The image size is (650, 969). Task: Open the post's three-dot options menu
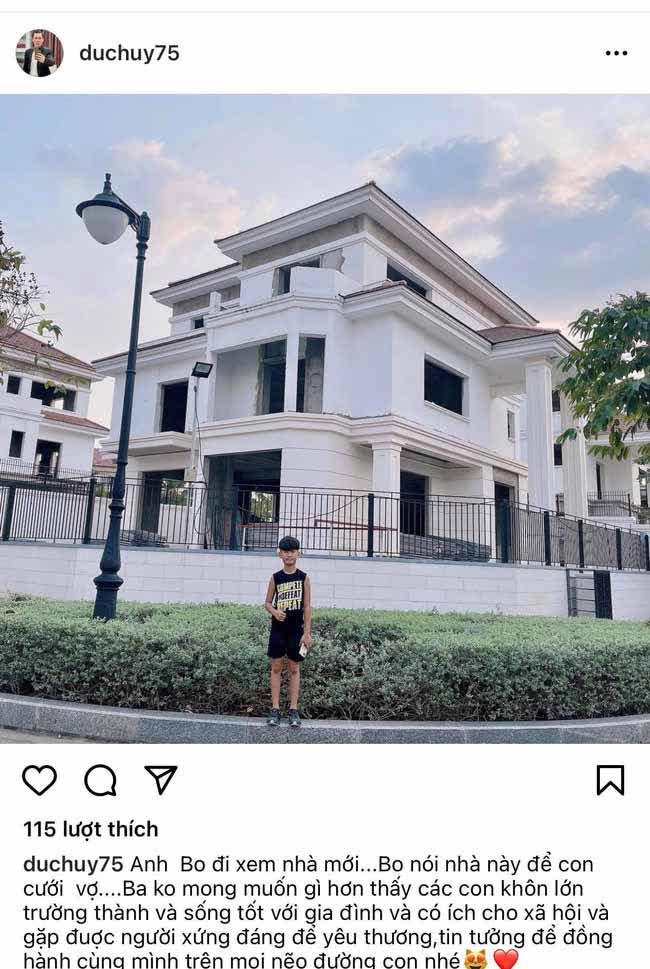616,53
